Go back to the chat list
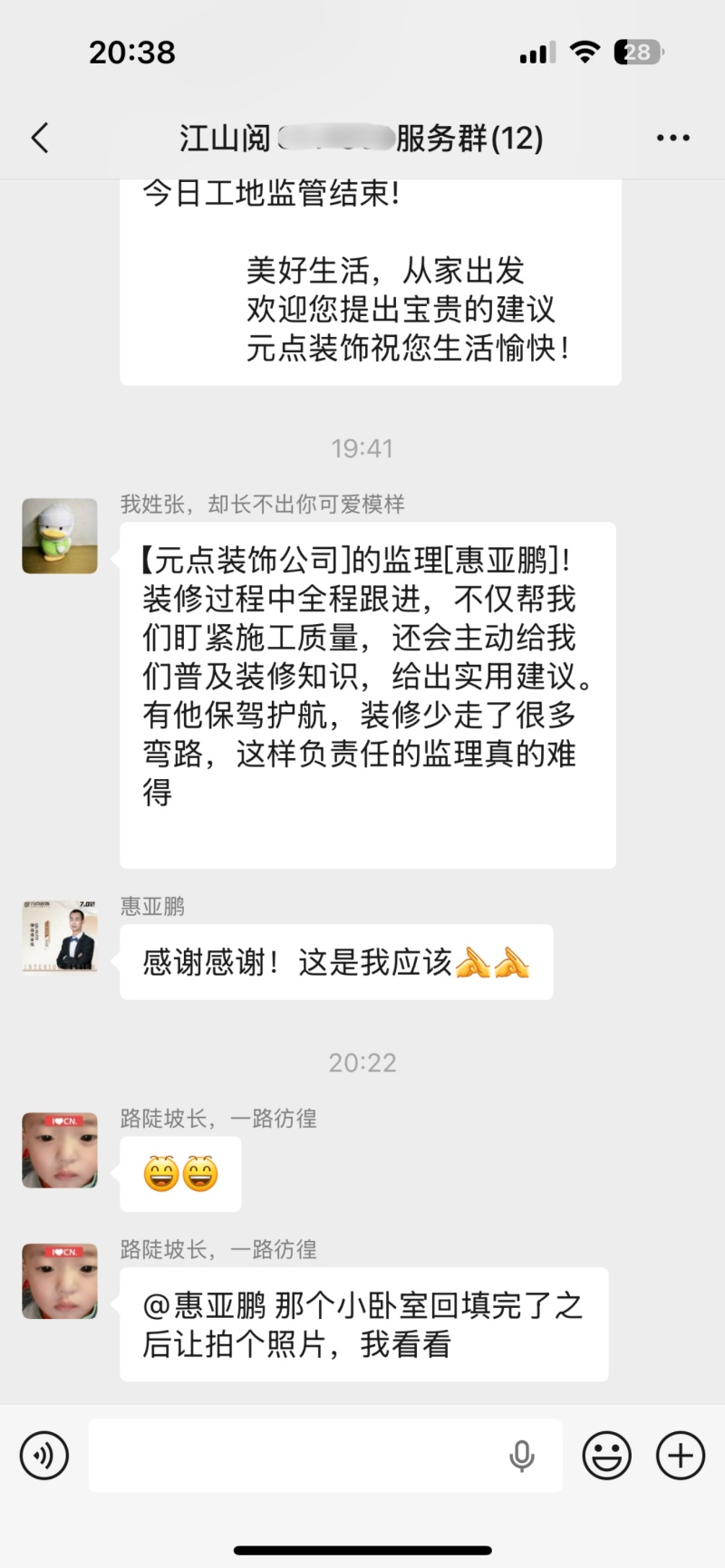This screenshot has height=1568, width=725. [x=40, y=139]
